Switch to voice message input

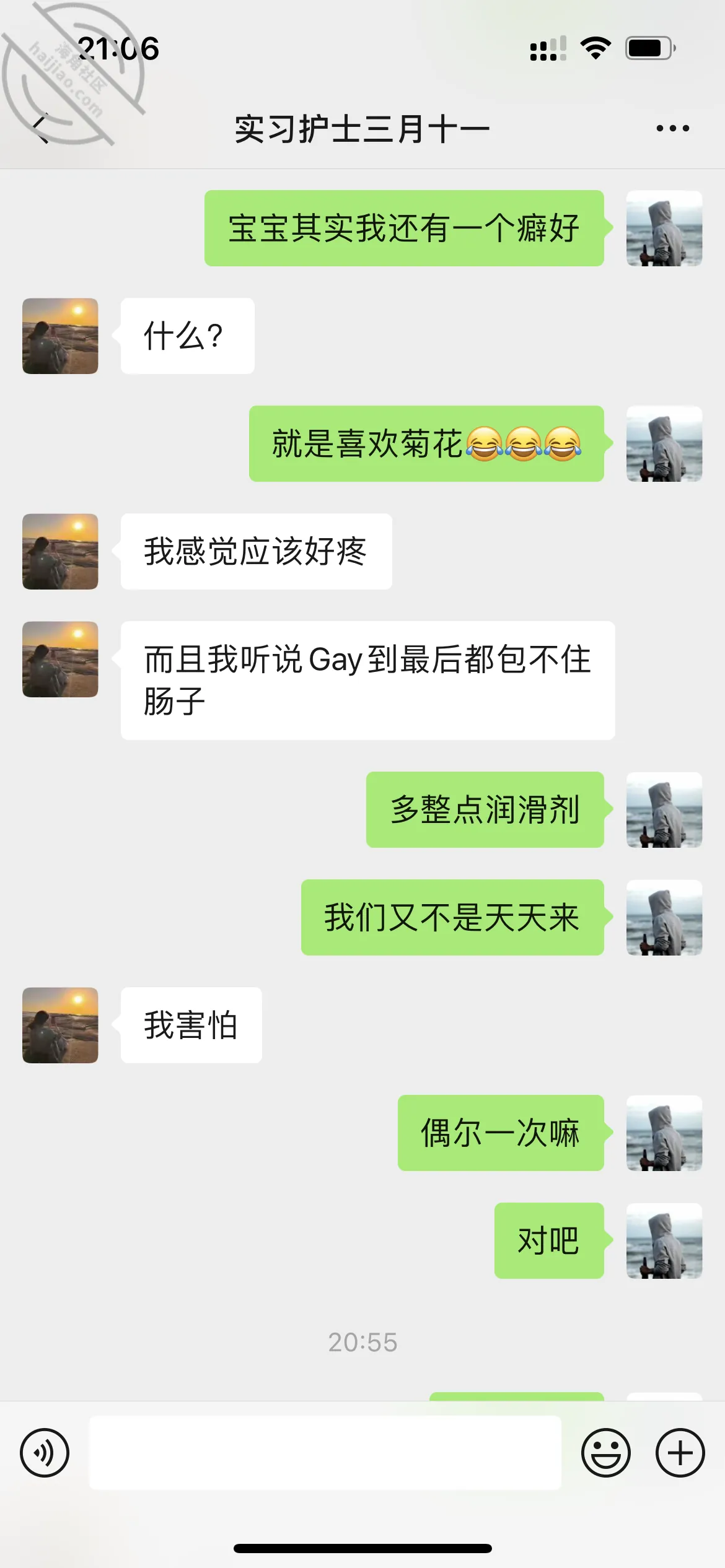click(45, 1452)
